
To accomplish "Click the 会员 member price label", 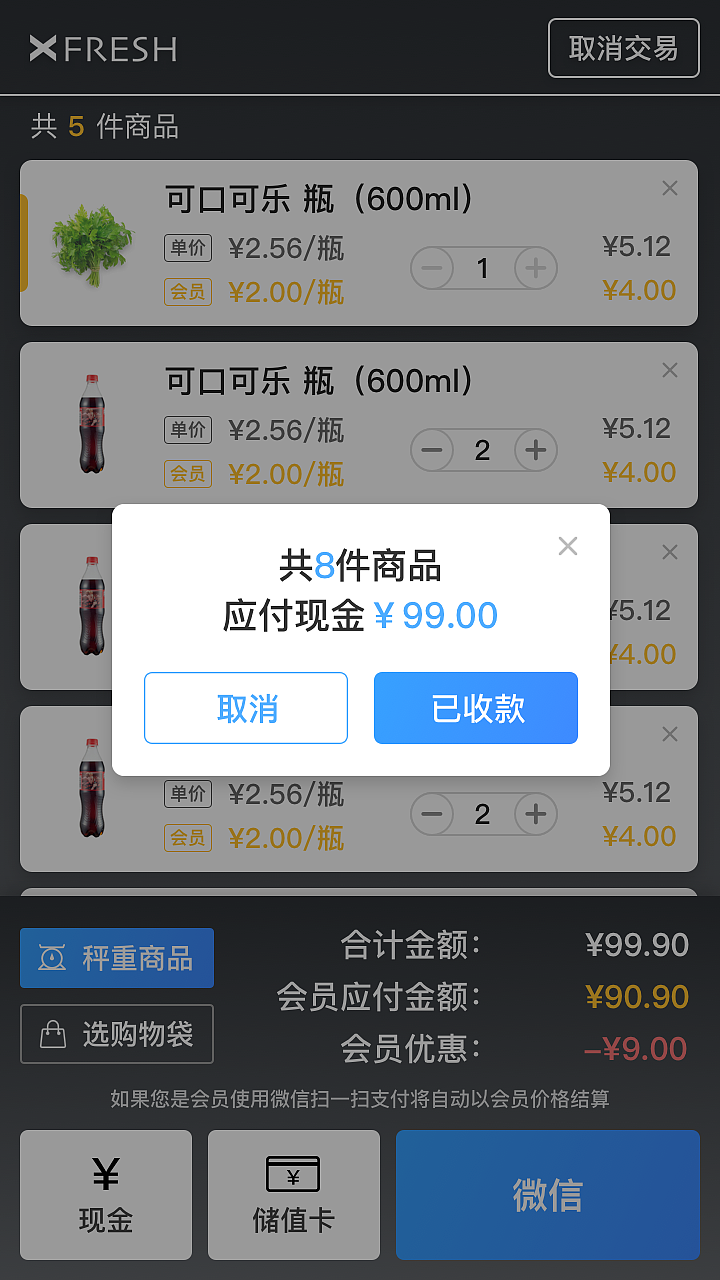I will pyautogui.click(x=188, y=291).
